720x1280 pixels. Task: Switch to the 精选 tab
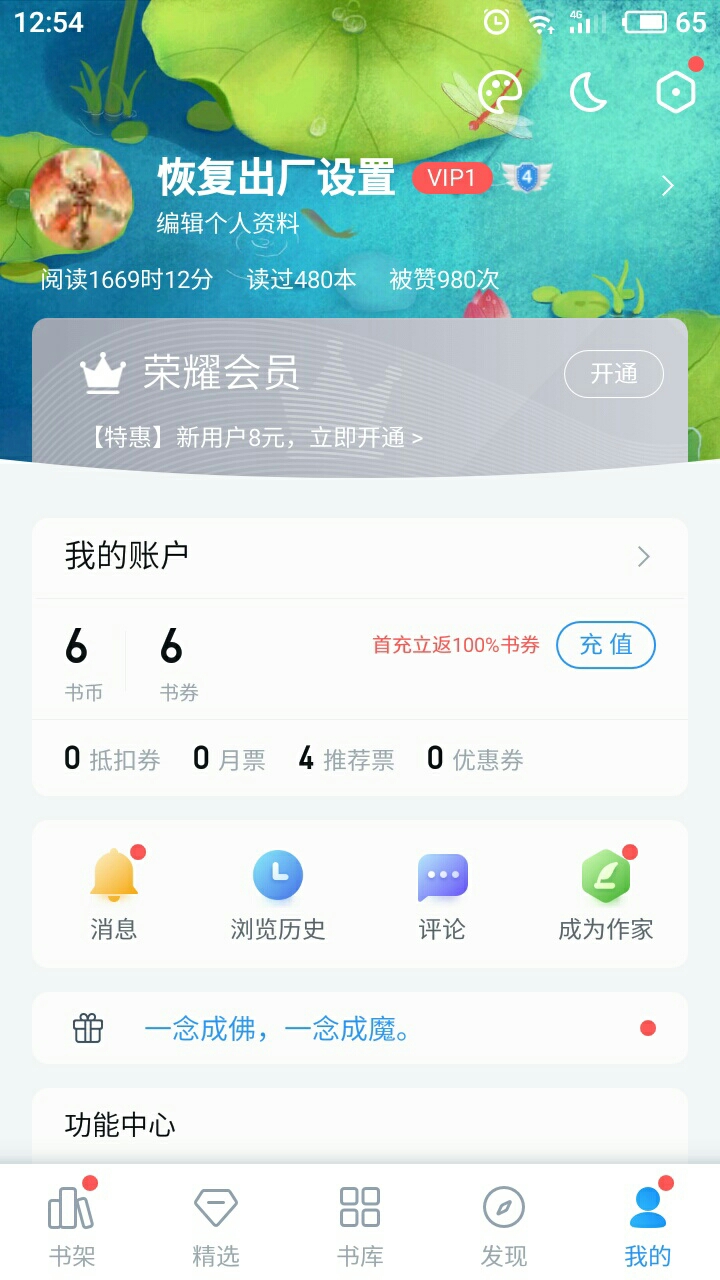click(216, 1224)
